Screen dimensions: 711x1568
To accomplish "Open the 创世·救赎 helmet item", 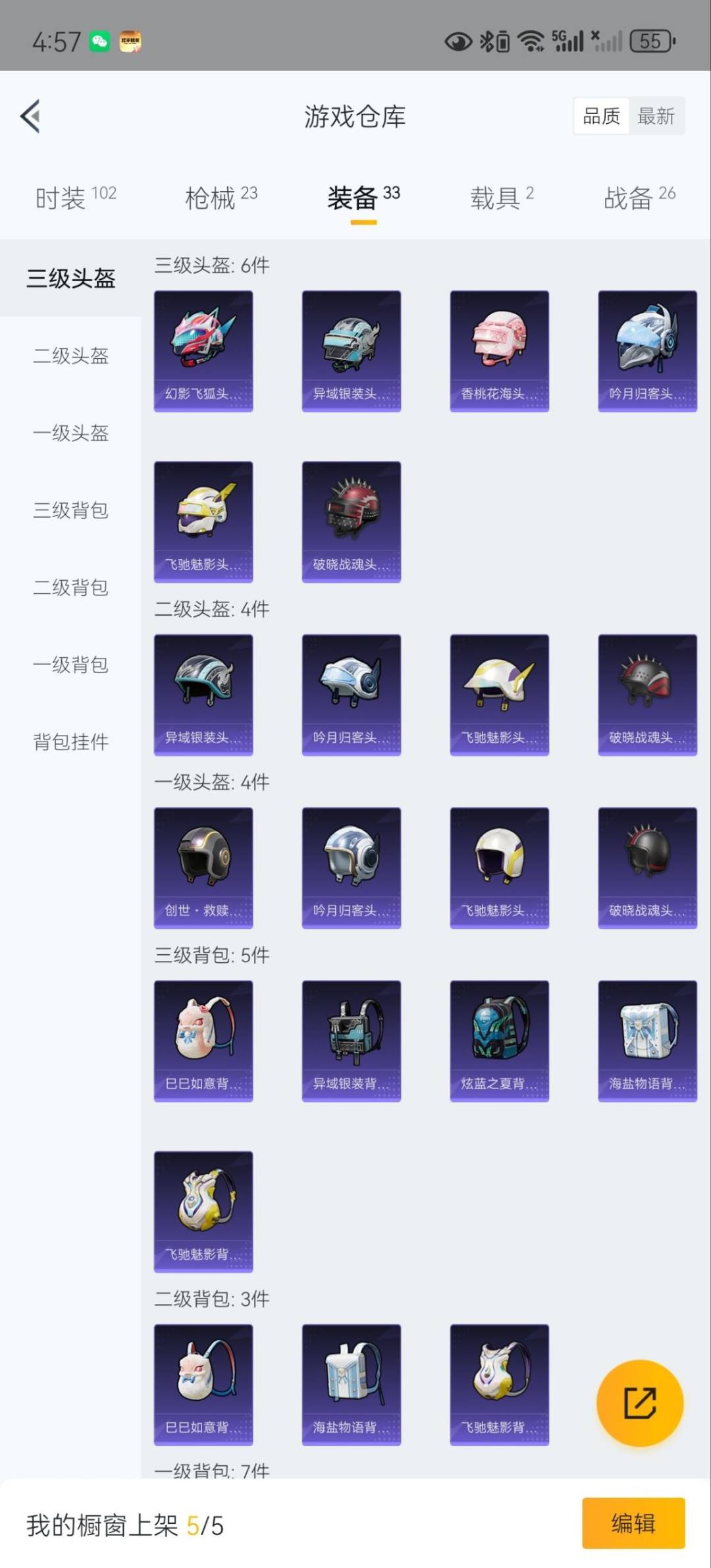I will click(x=203, y=868).
